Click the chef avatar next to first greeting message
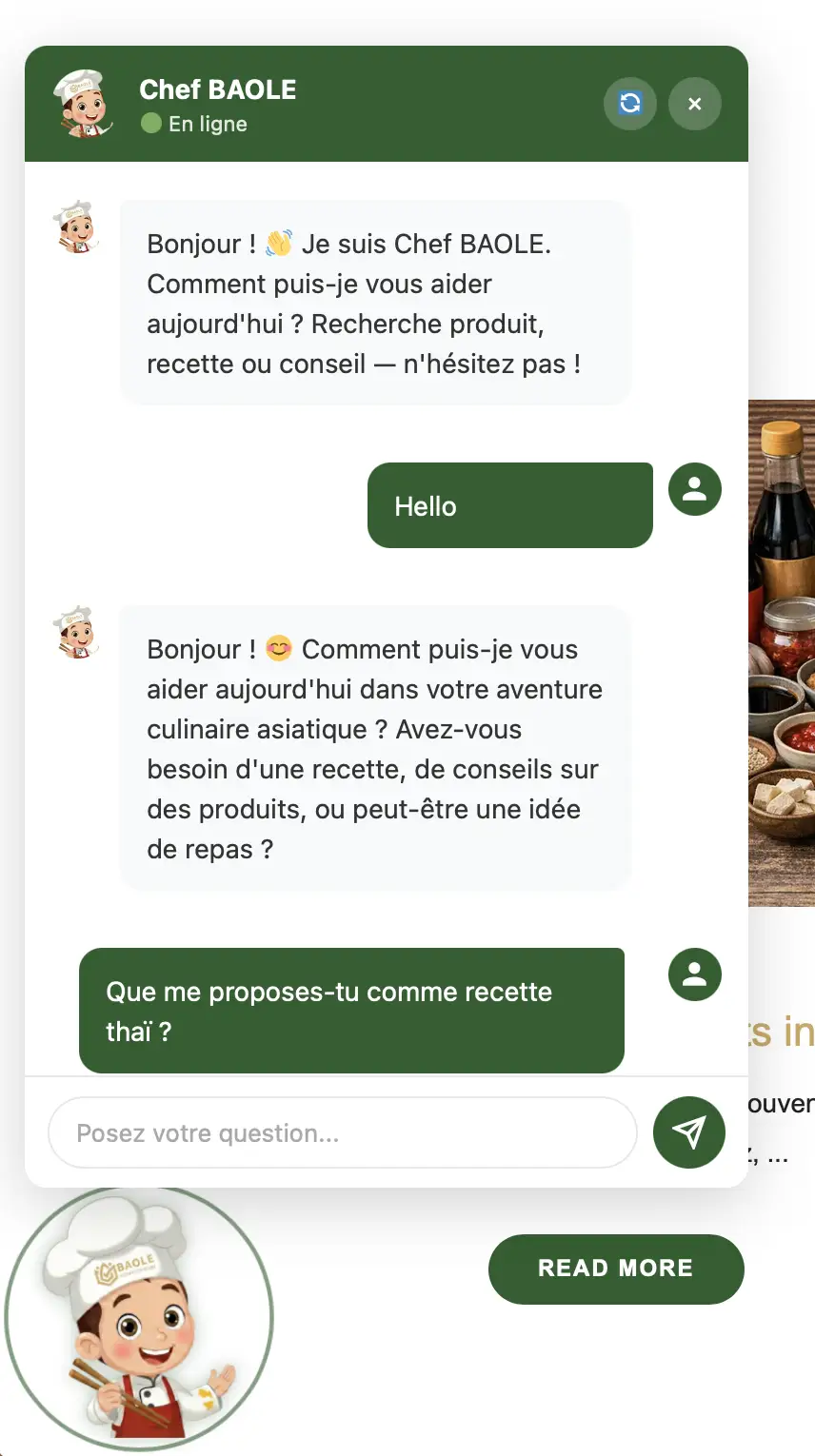 click(76, 228)
